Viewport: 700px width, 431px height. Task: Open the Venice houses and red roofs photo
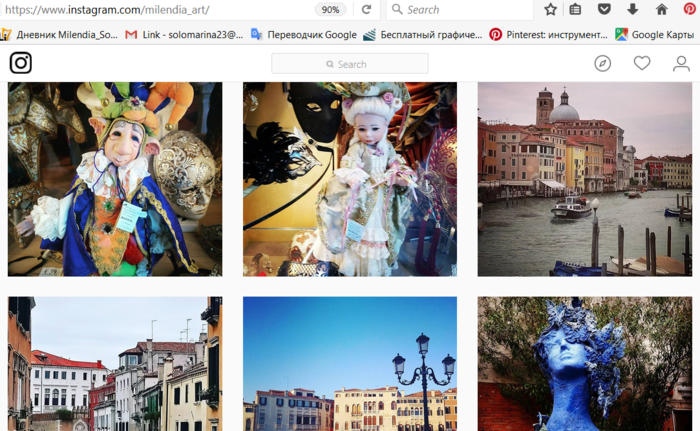pos(115,364)
